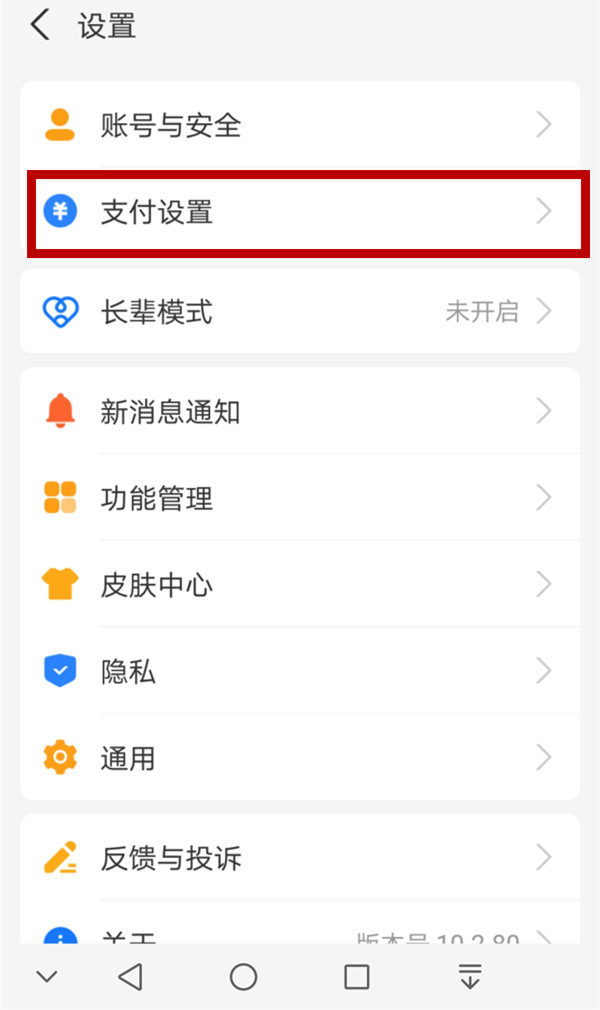Open 长辈模式 option
This screenshot has height=1010, width=600.
point(300,311)
